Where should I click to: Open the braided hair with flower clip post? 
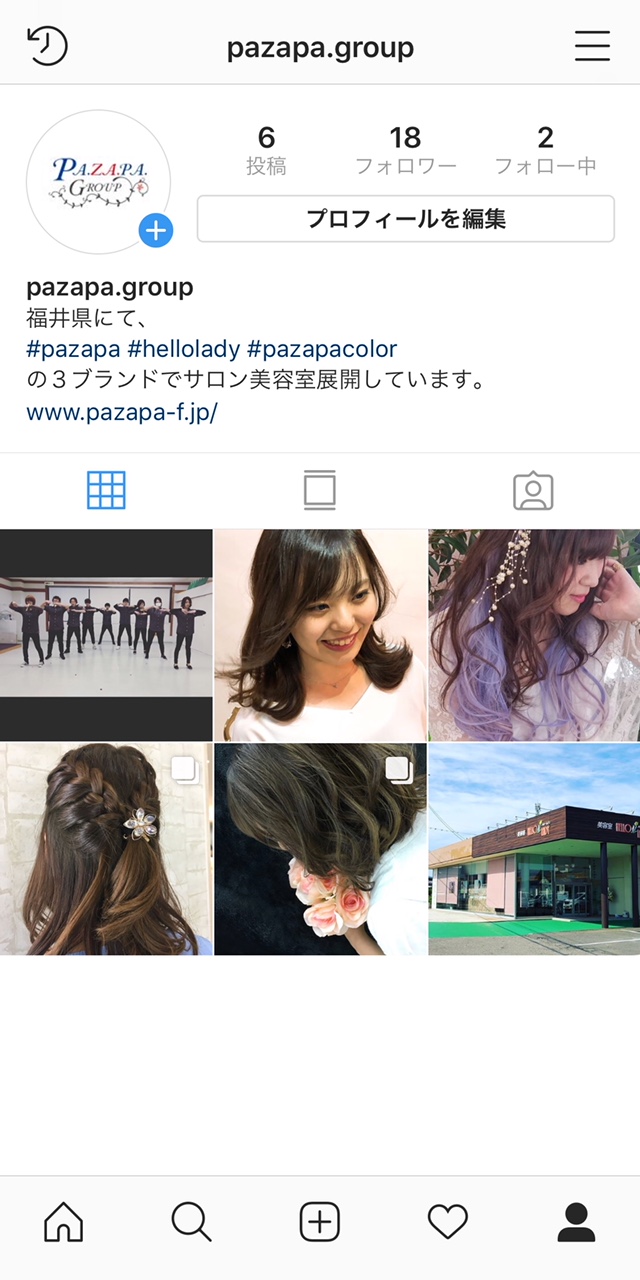click(106, 849)
